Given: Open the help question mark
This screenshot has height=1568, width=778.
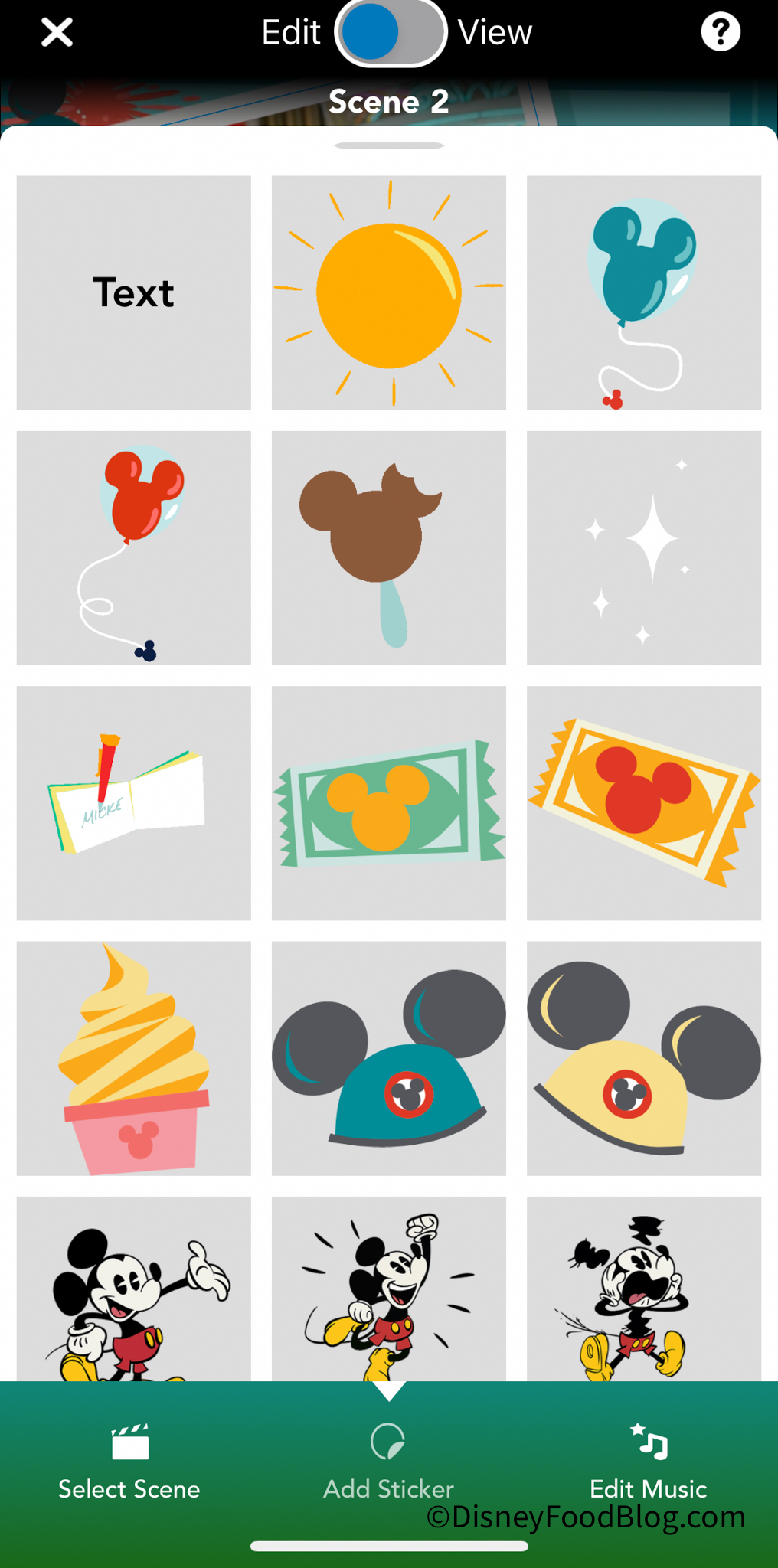Looking at the screenshot, I should point(720,32).
